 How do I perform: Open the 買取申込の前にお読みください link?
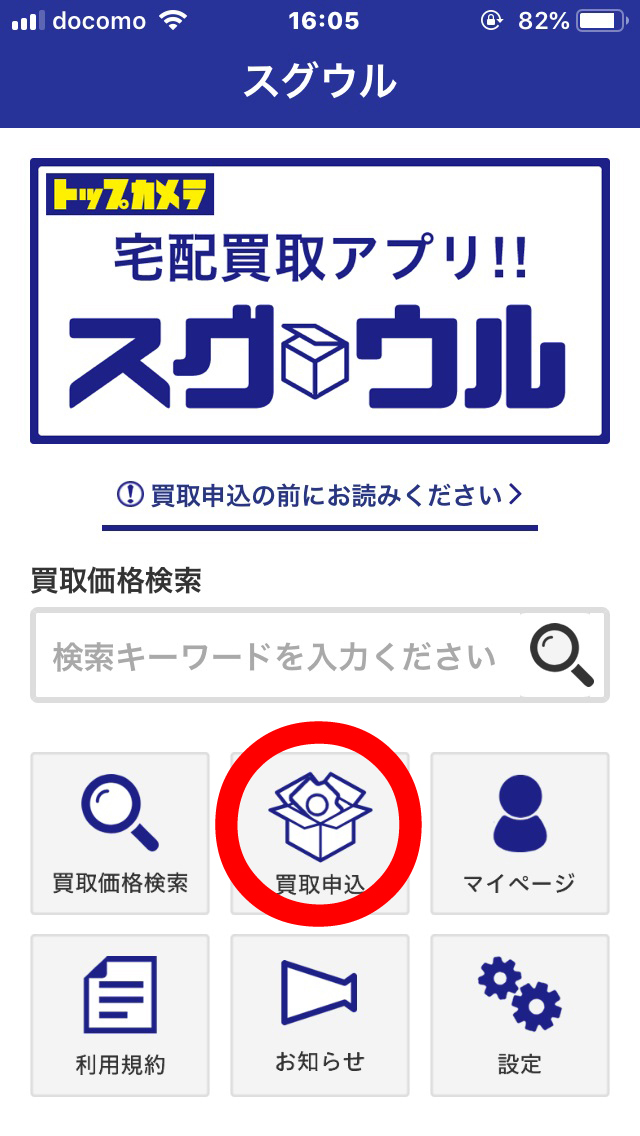[320, 495]
